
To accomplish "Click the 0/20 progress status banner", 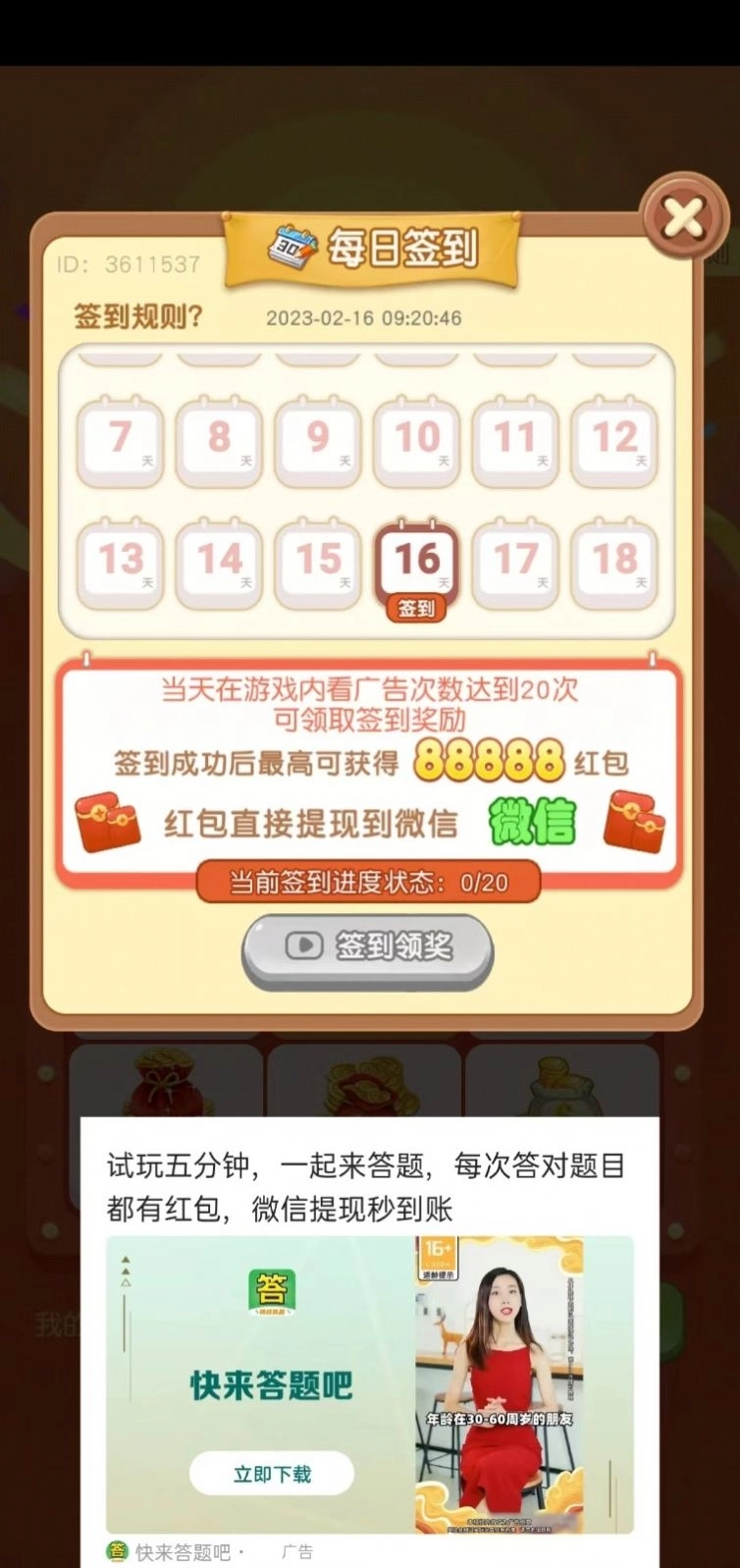I will (368, 883).
